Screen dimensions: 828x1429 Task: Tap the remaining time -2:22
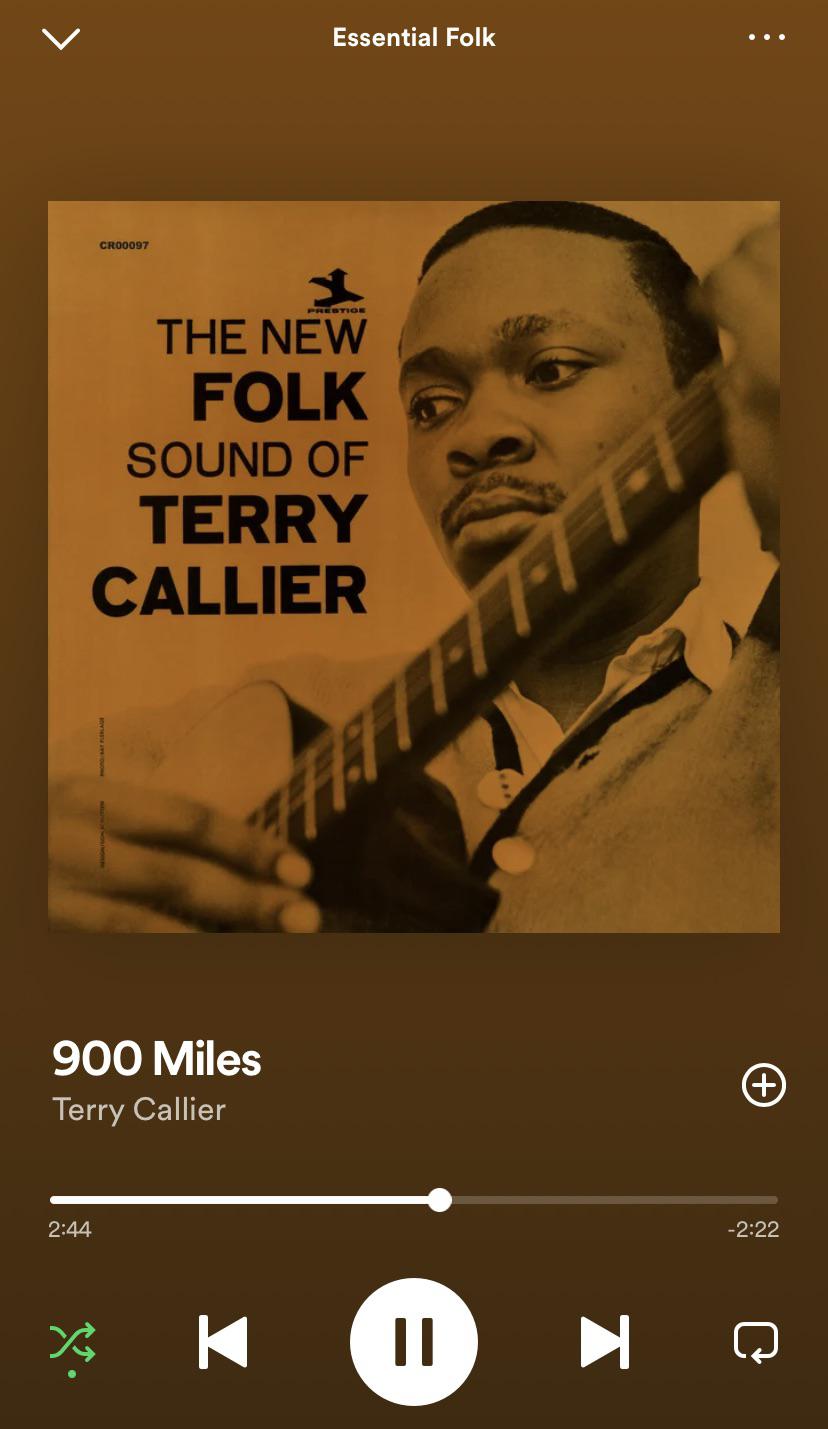tap(754, 1229)
